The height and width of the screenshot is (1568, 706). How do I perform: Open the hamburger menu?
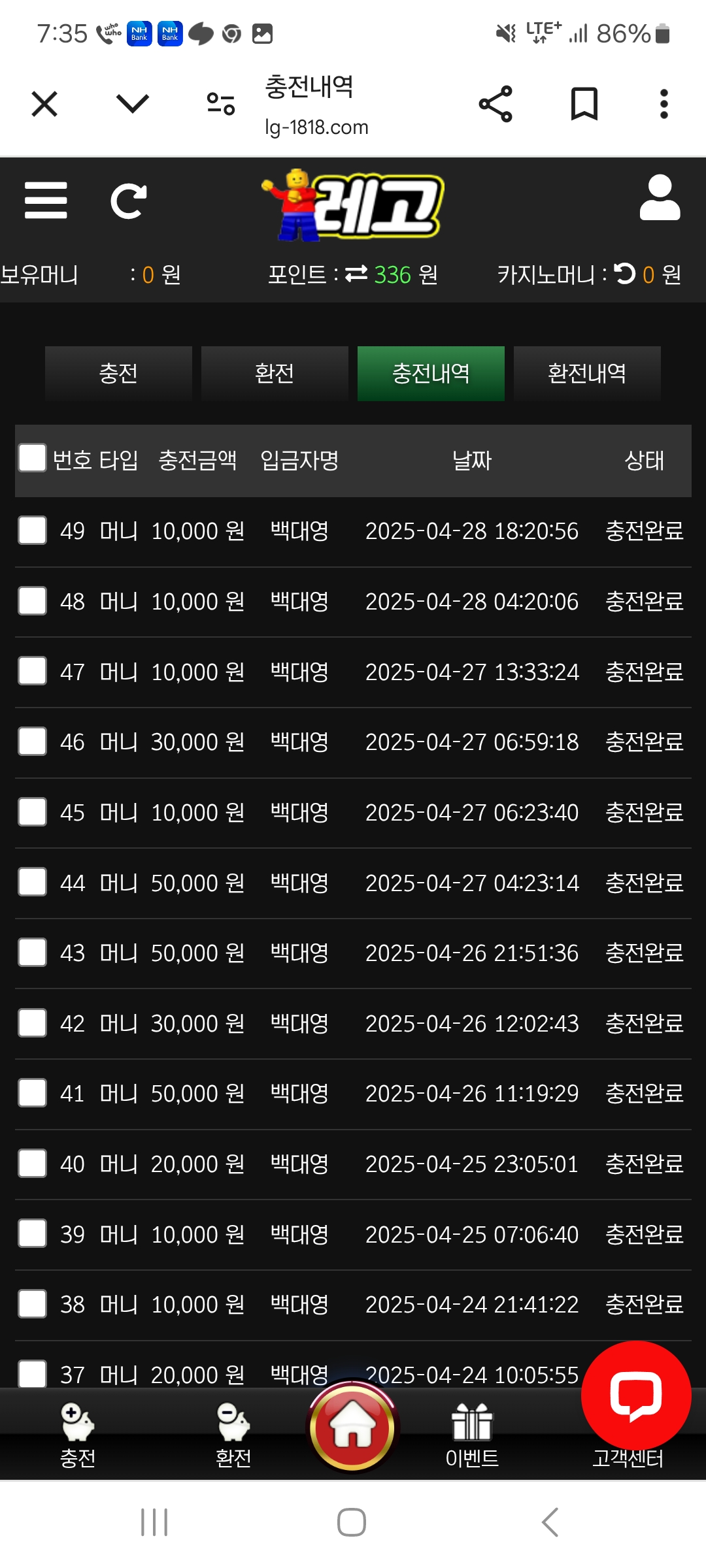coord(46,201)
